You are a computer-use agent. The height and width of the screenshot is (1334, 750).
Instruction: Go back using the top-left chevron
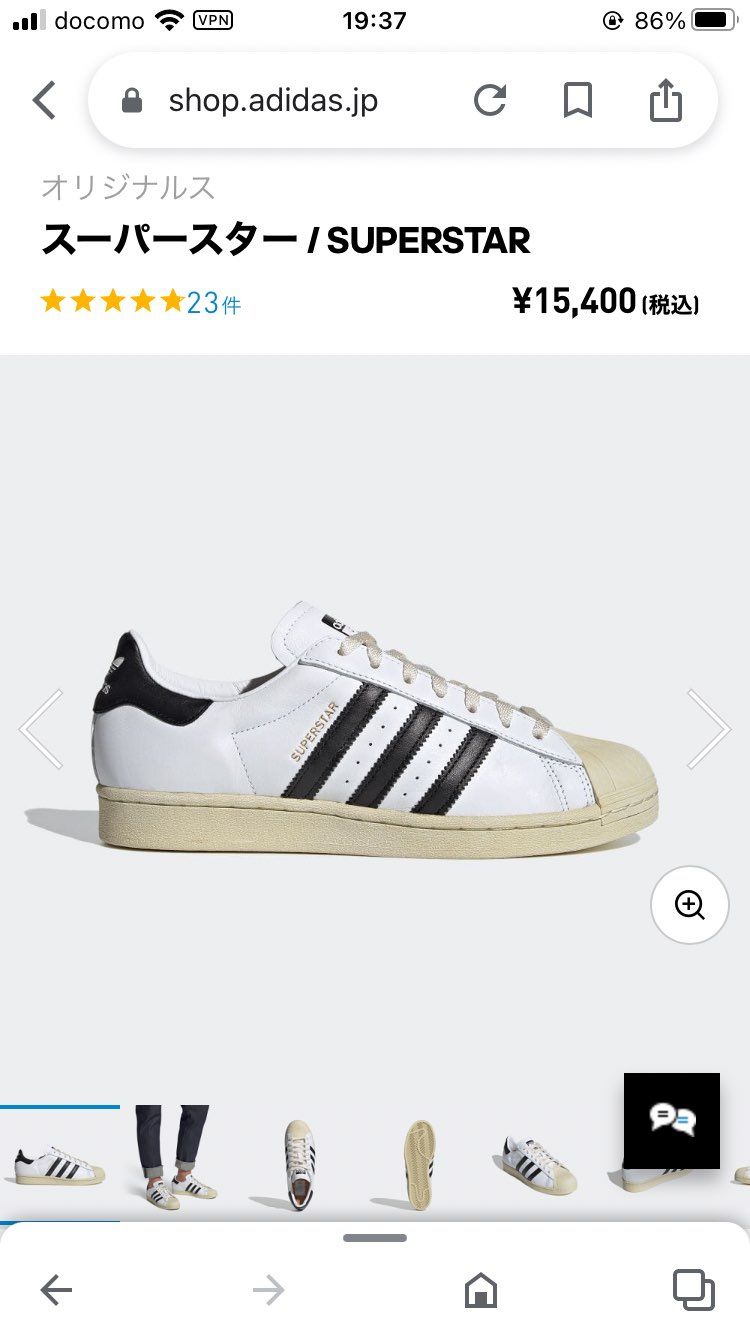point(44,101)
